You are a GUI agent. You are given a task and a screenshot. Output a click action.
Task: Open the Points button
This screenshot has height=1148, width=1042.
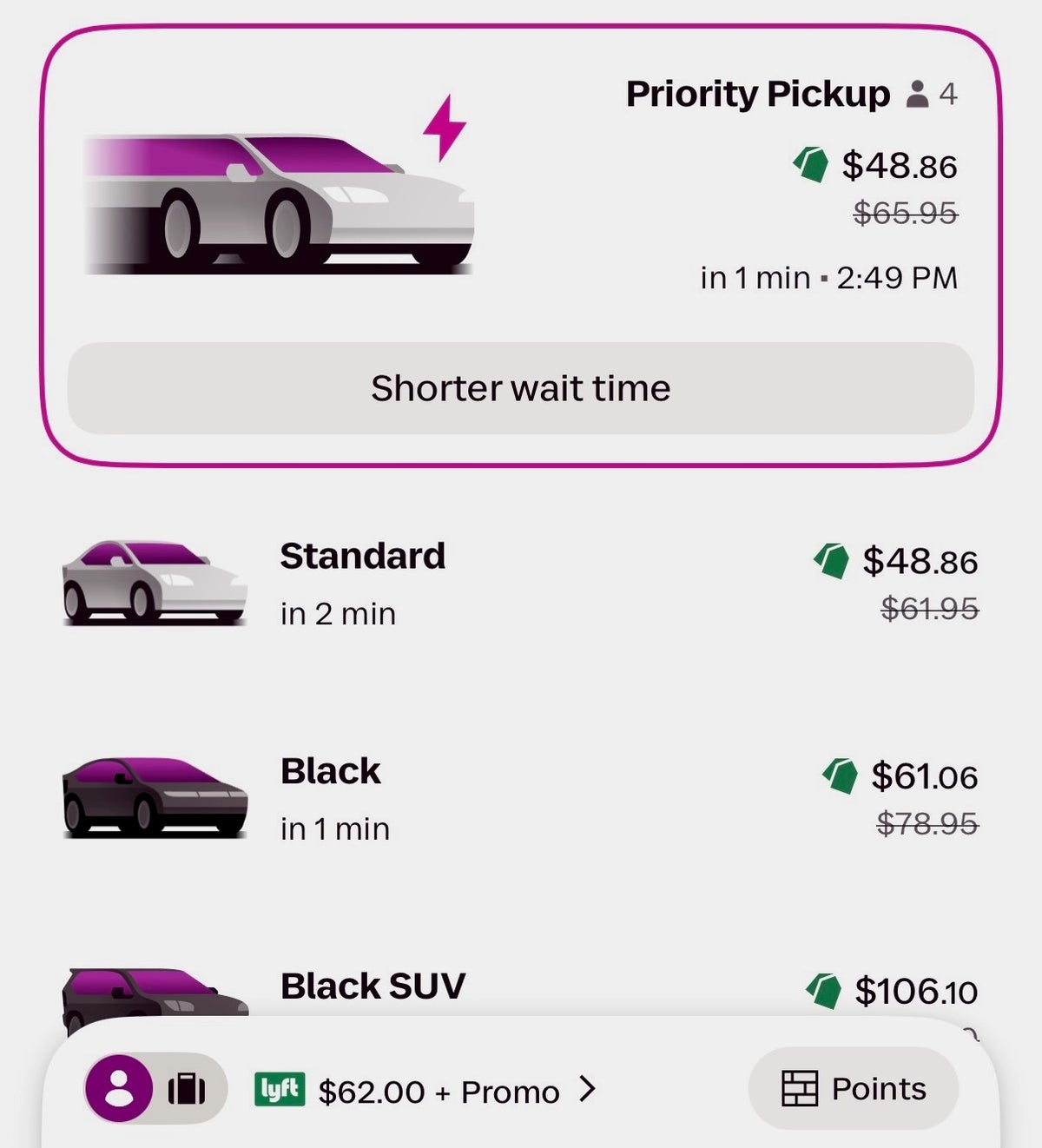pos(854,1089)
